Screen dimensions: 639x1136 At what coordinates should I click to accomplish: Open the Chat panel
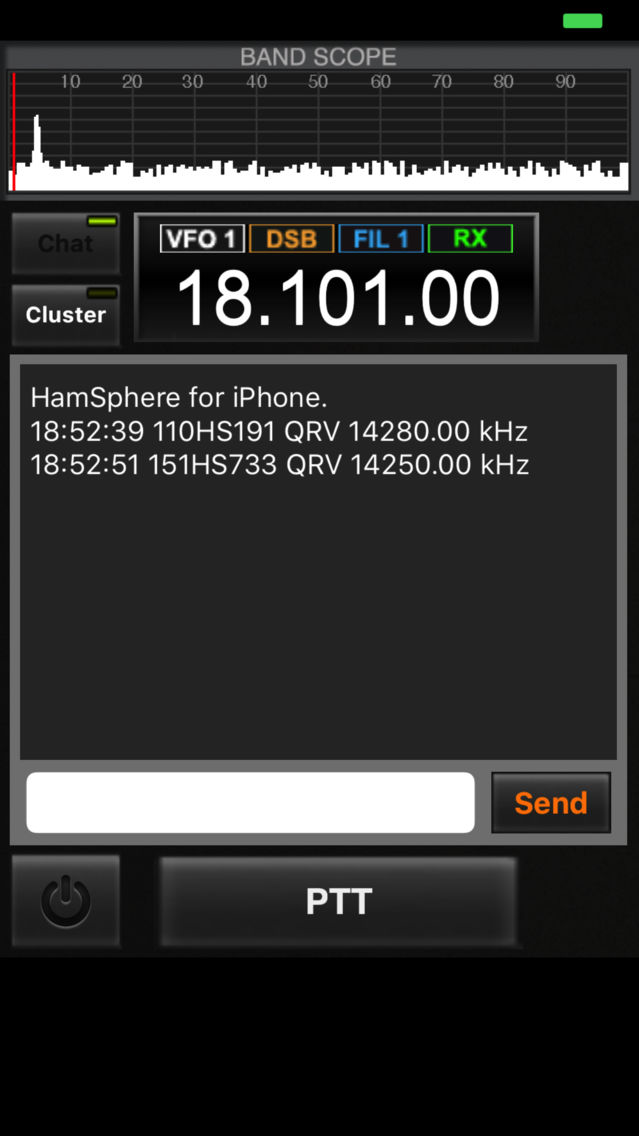65,243
